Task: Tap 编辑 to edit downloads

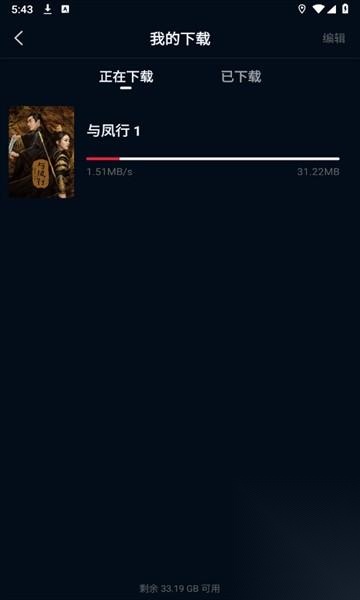Action: [x=334, y=38]
